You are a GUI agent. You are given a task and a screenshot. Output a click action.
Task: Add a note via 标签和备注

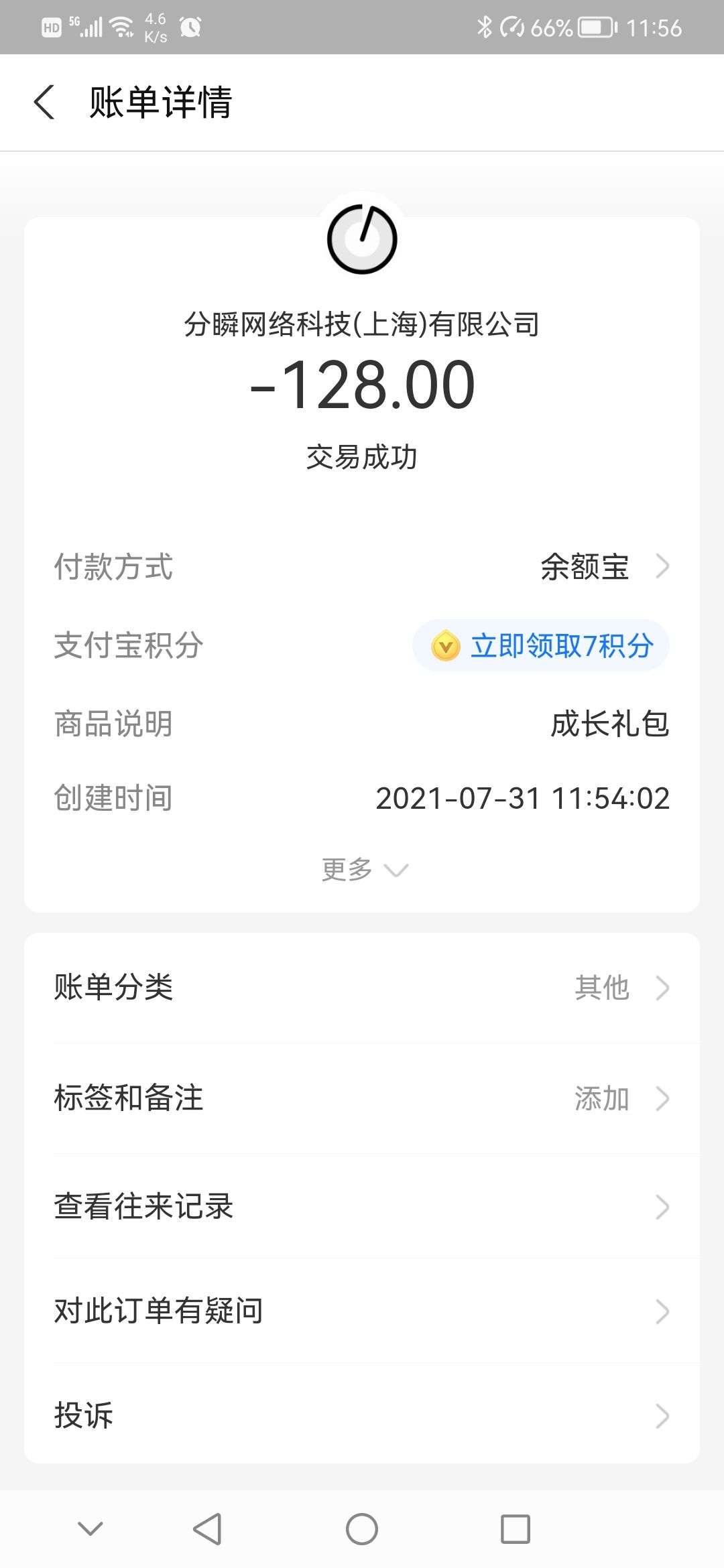[x=362, y=1098]
